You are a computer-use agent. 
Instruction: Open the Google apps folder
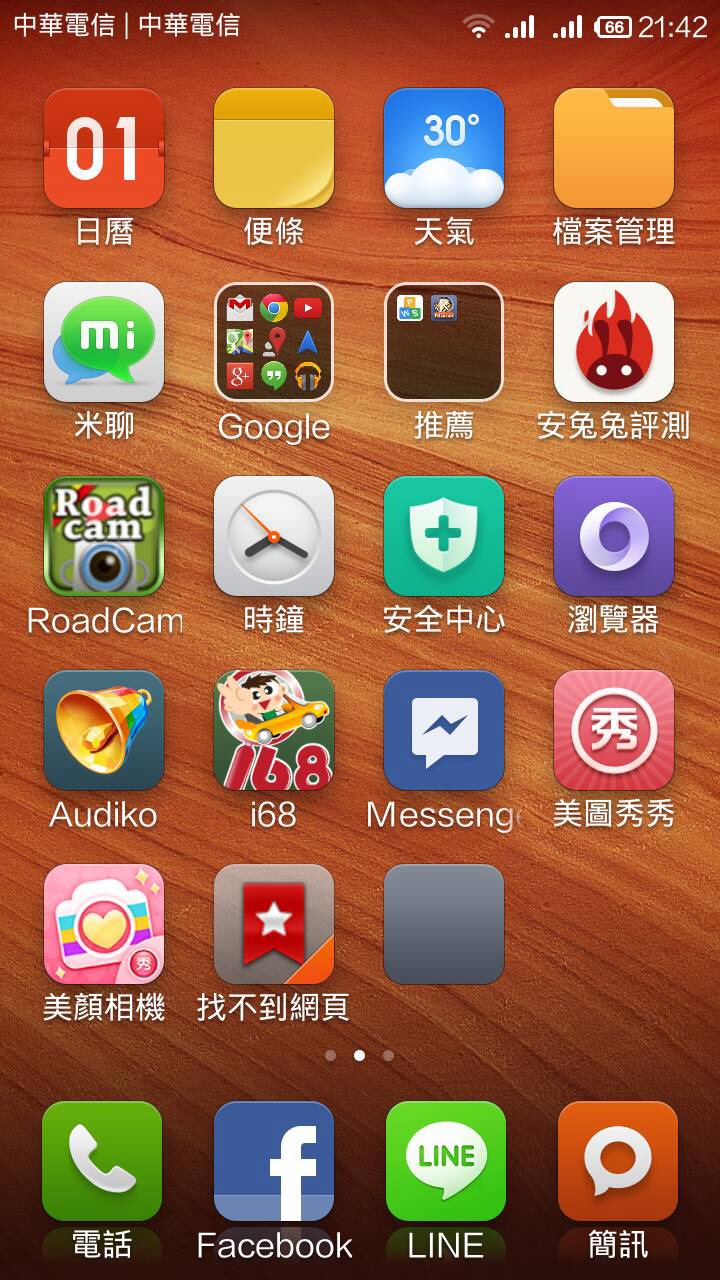click(274, 342)
